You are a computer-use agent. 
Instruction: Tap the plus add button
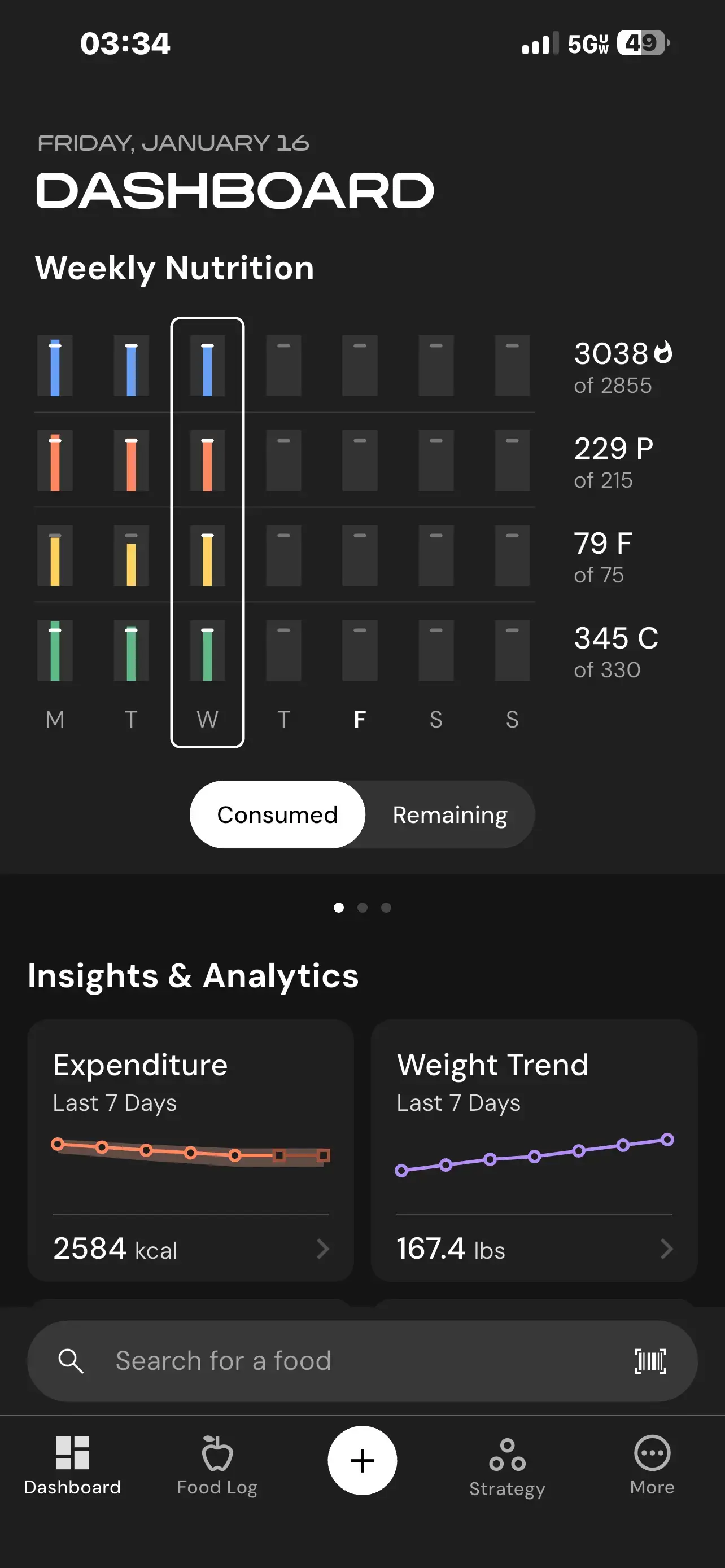coord(362,1460)
